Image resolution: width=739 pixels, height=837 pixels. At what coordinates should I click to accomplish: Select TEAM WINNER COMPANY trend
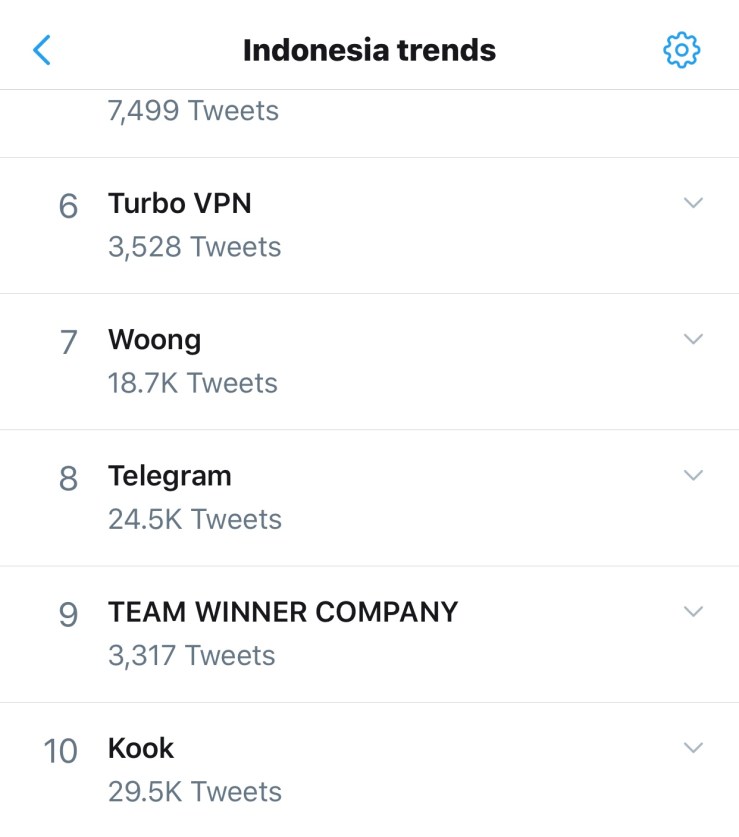(283, 612)
